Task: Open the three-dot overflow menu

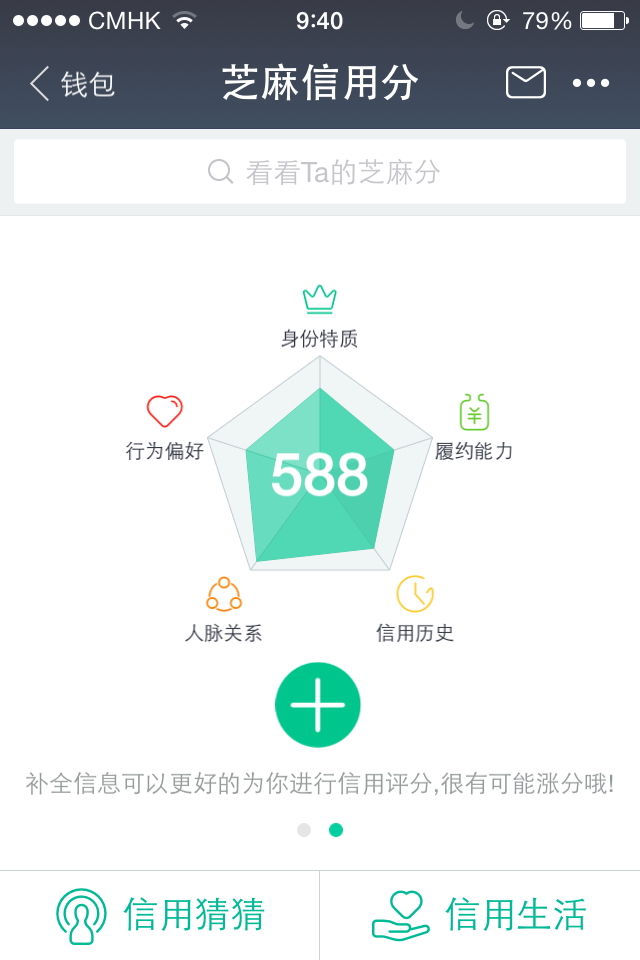Action: pyautogui.click(x=591, y=84)
